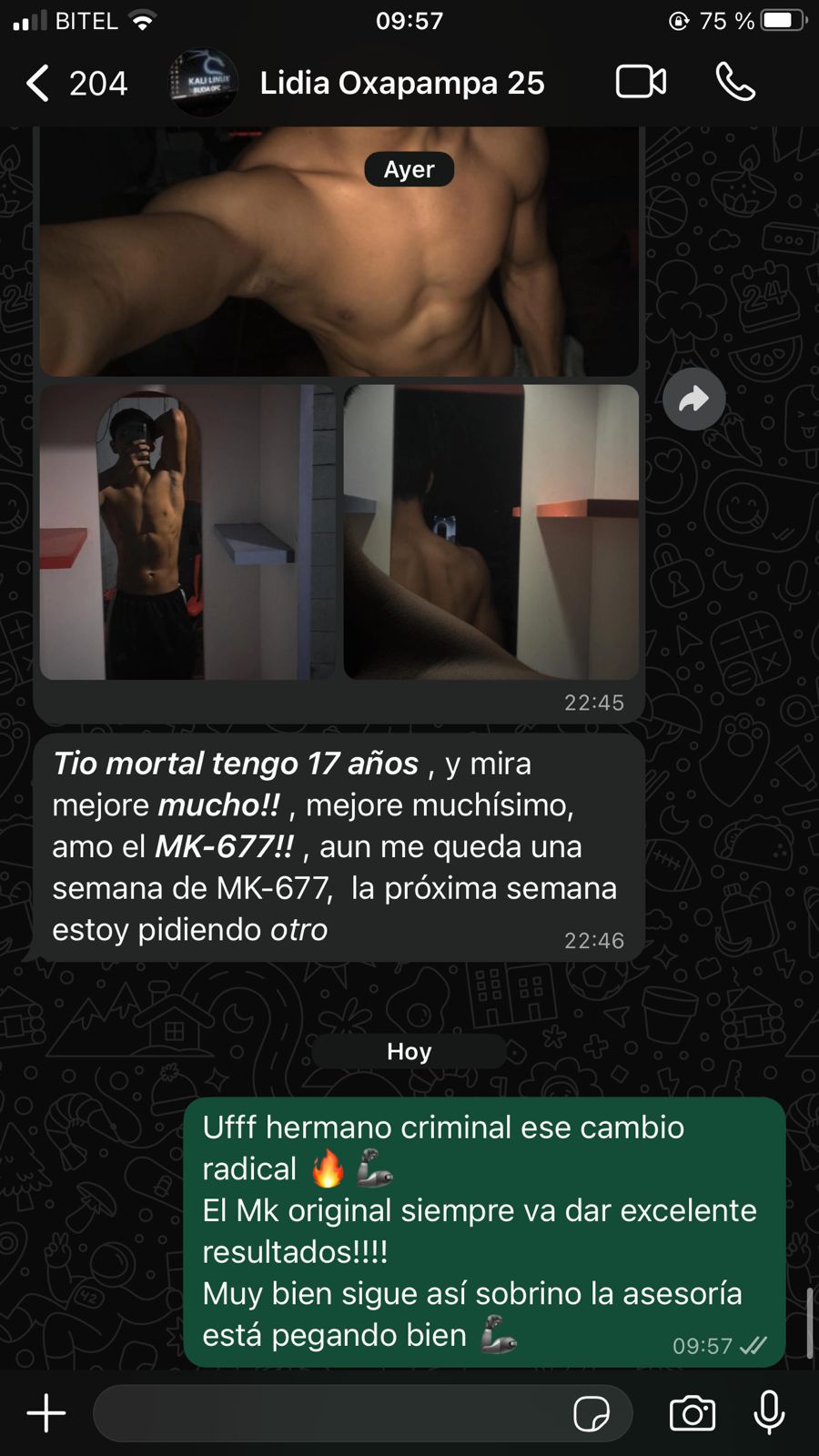Screen dimensions: 819x1456
Task: Open Lidia Oxapampa 25 contact info
Action: tap(401, 84)
